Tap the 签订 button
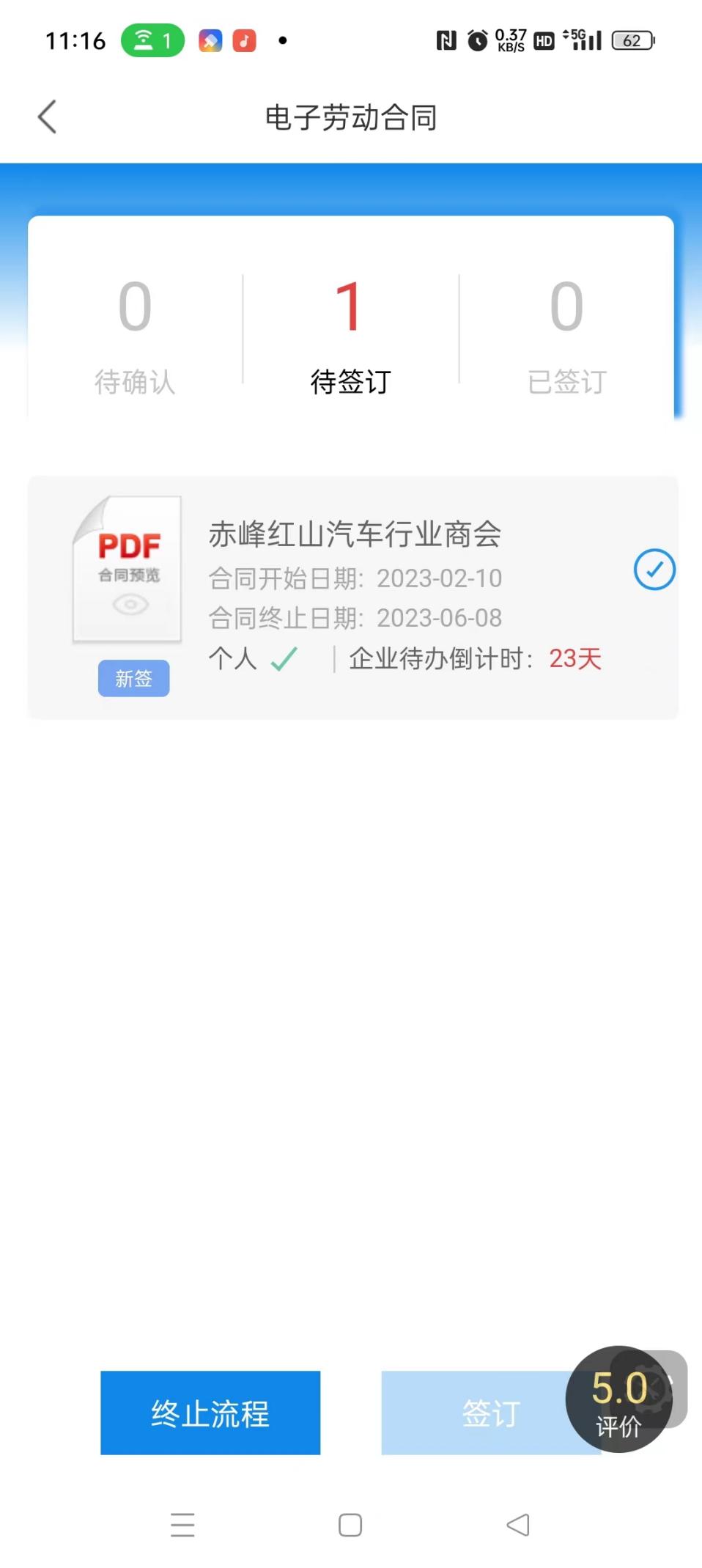 [x=476, y=1413]
